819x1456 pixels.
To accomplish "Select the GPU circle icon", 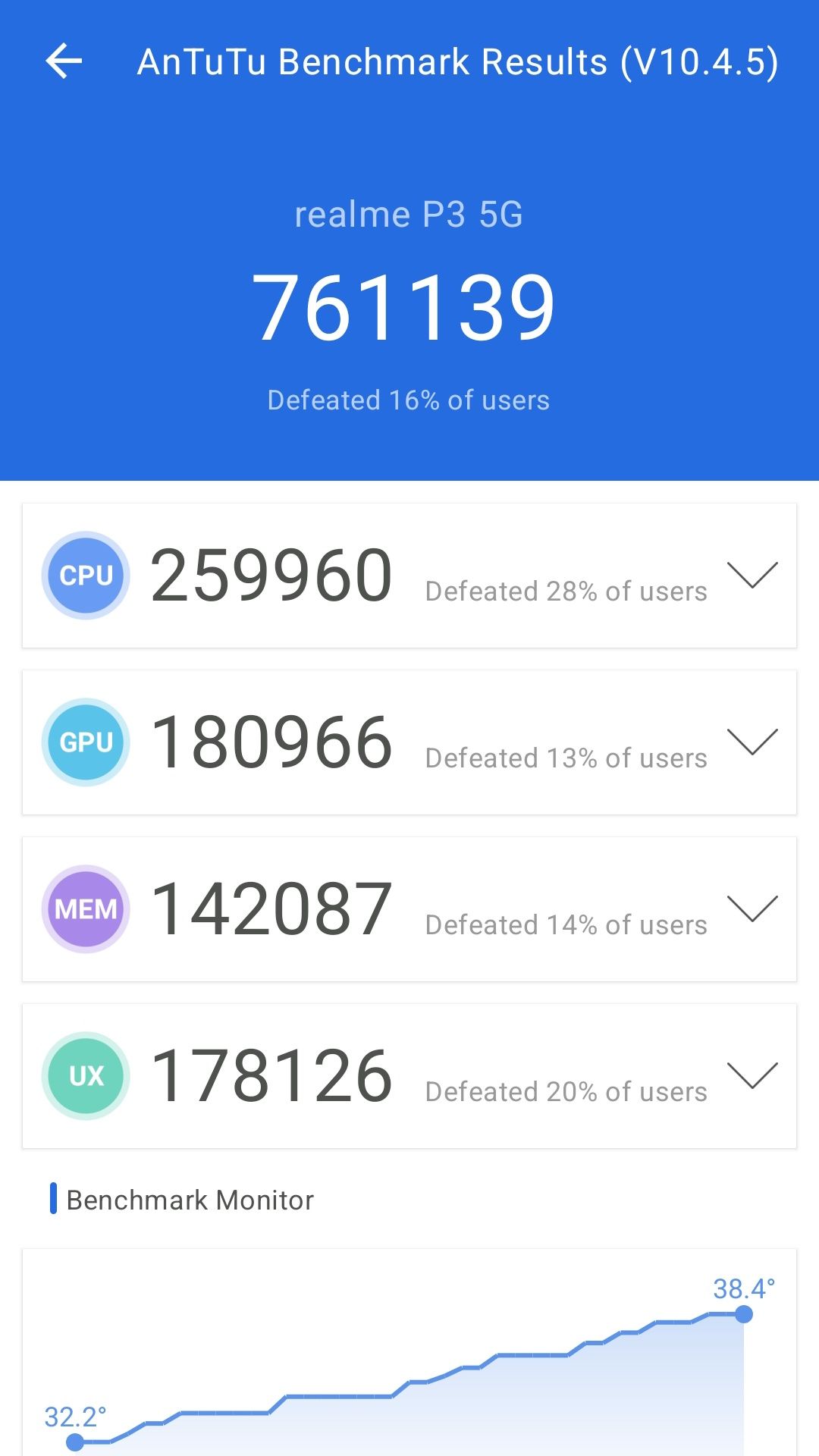I will (x=86, y=742).
